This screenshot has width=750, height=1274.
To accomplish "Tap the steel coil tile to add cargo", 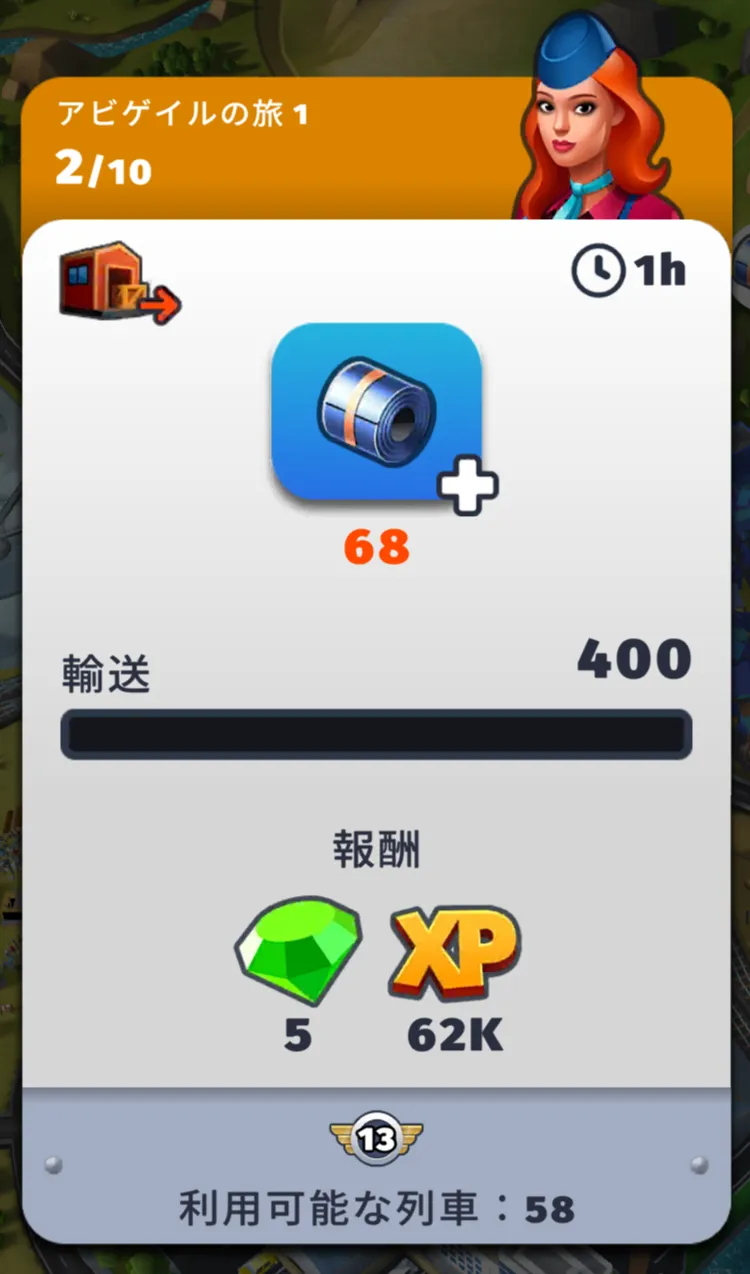I will point(376,411).
